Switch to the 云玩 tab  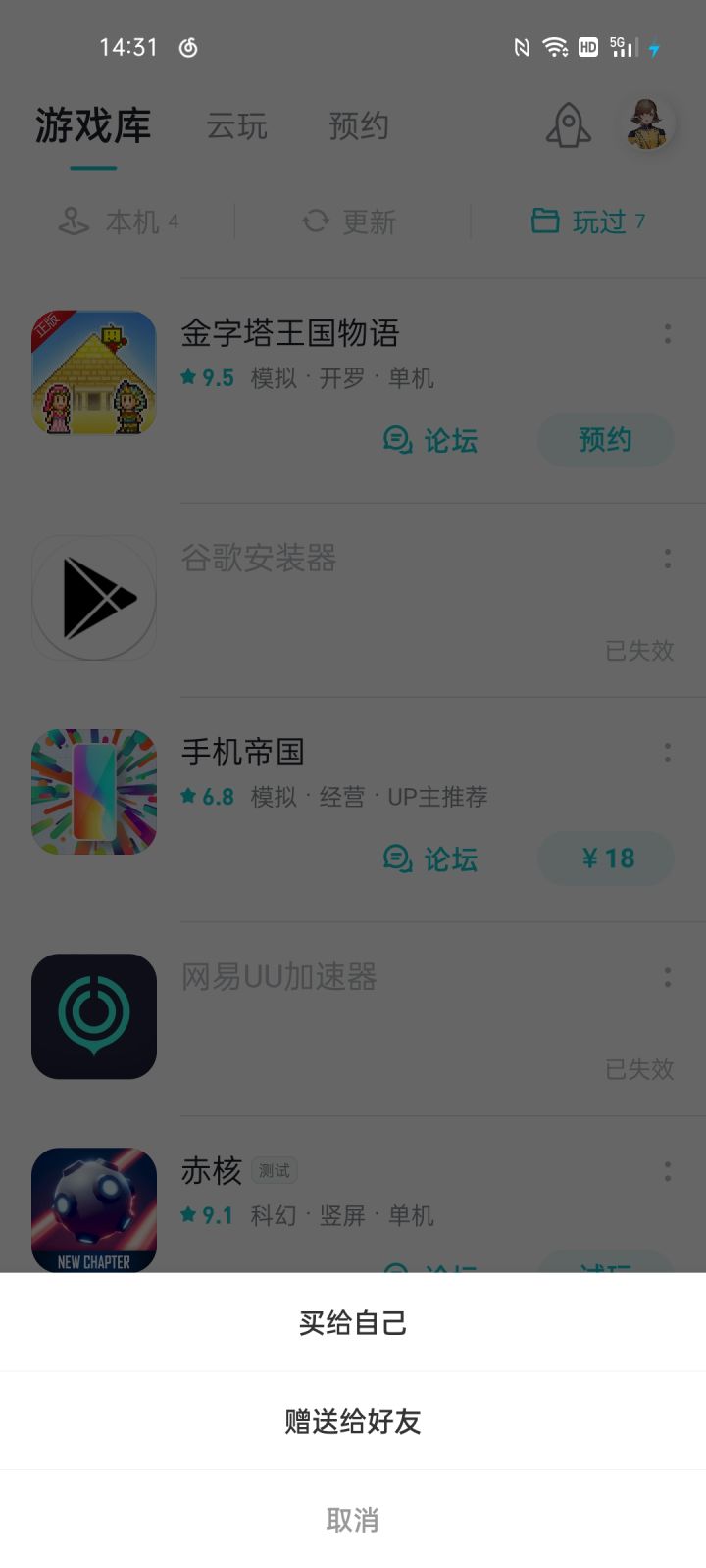click(237, 126)
